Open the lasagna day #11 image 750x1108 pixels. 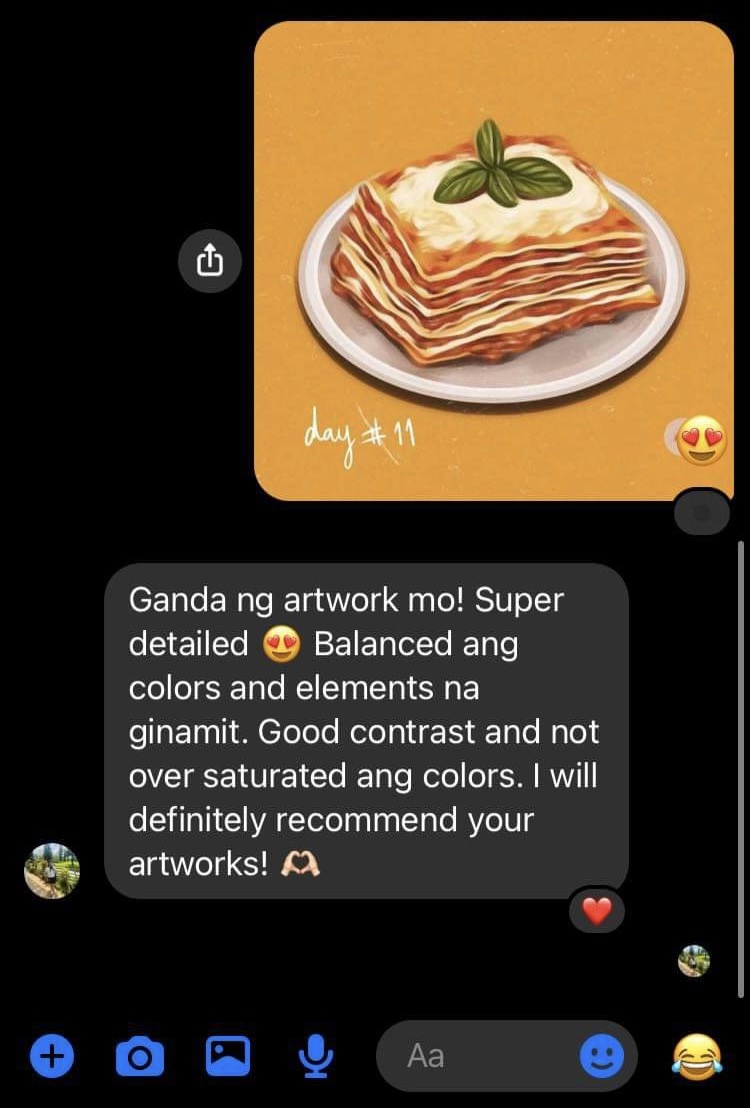pos(493,260)
